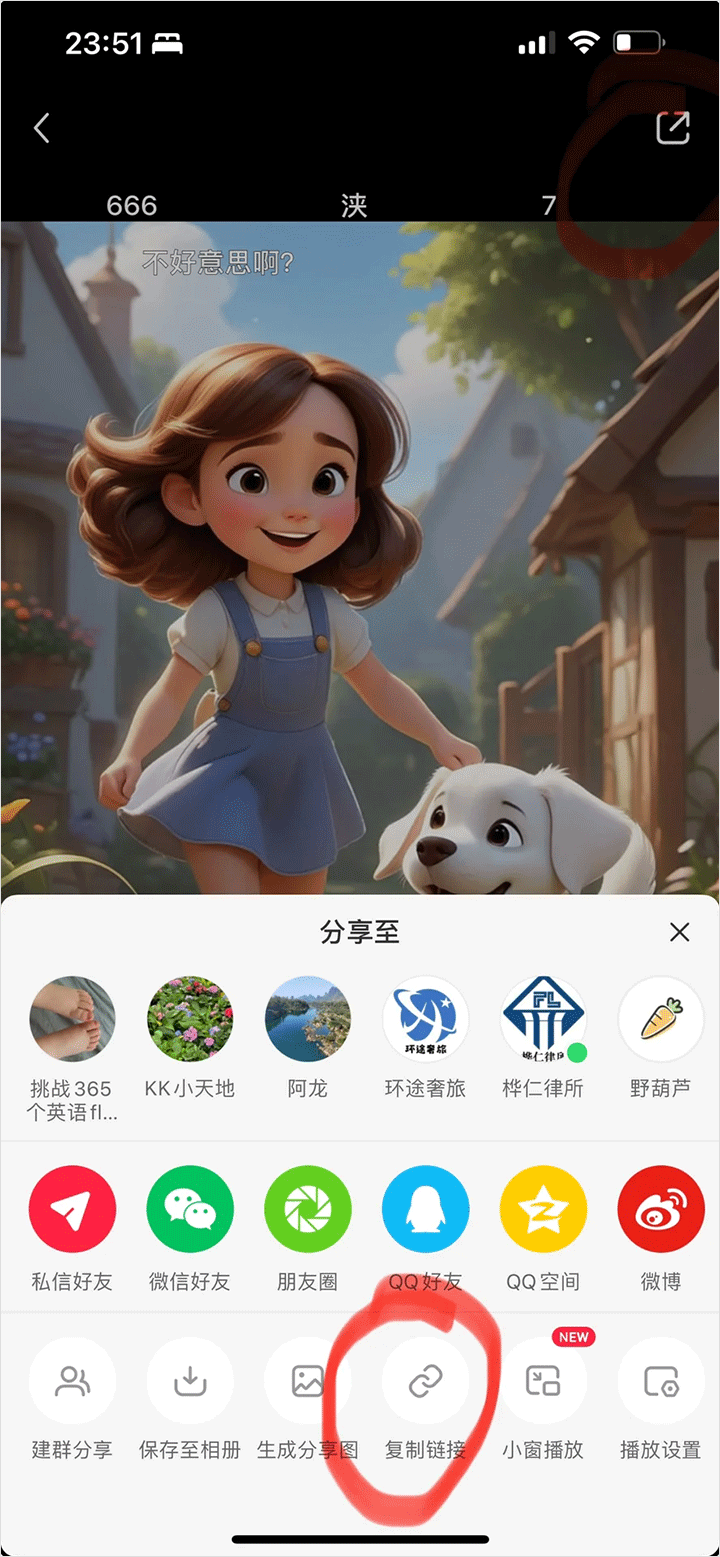
Task: Go back using the top-left arrow
Action: tap(41, 128)
